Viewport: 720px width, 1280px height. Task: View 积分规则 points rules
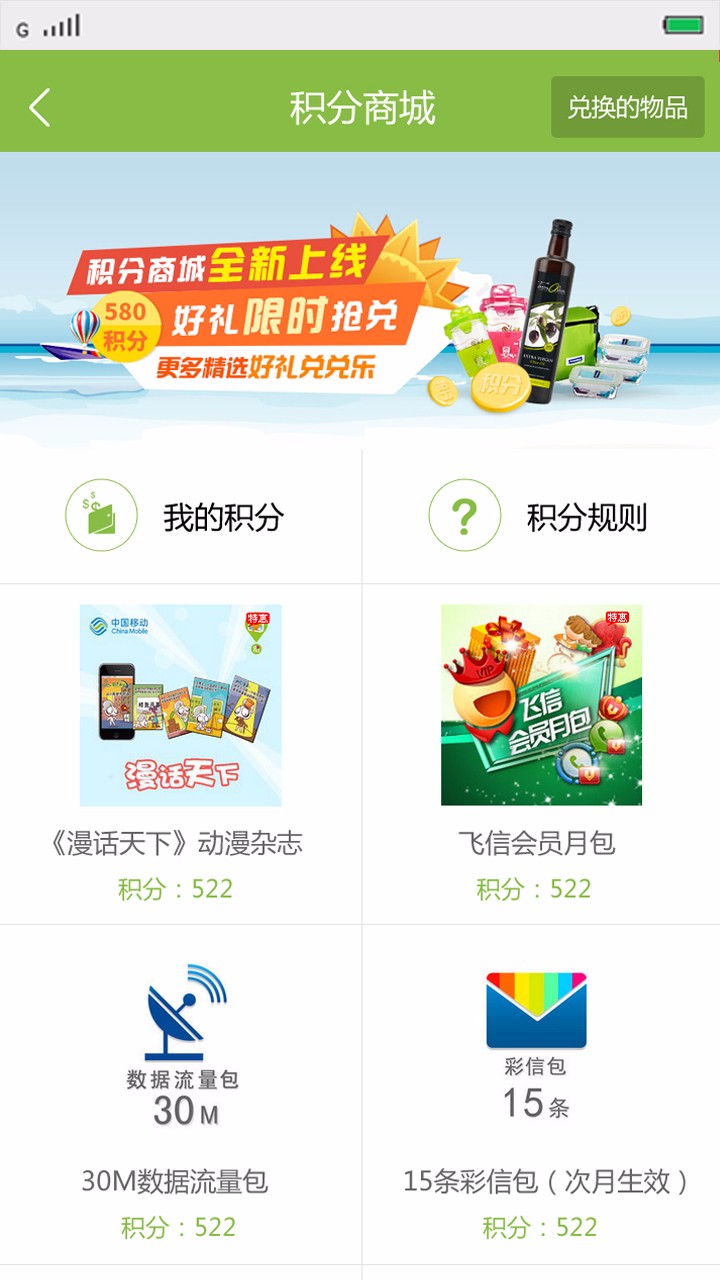541,516
